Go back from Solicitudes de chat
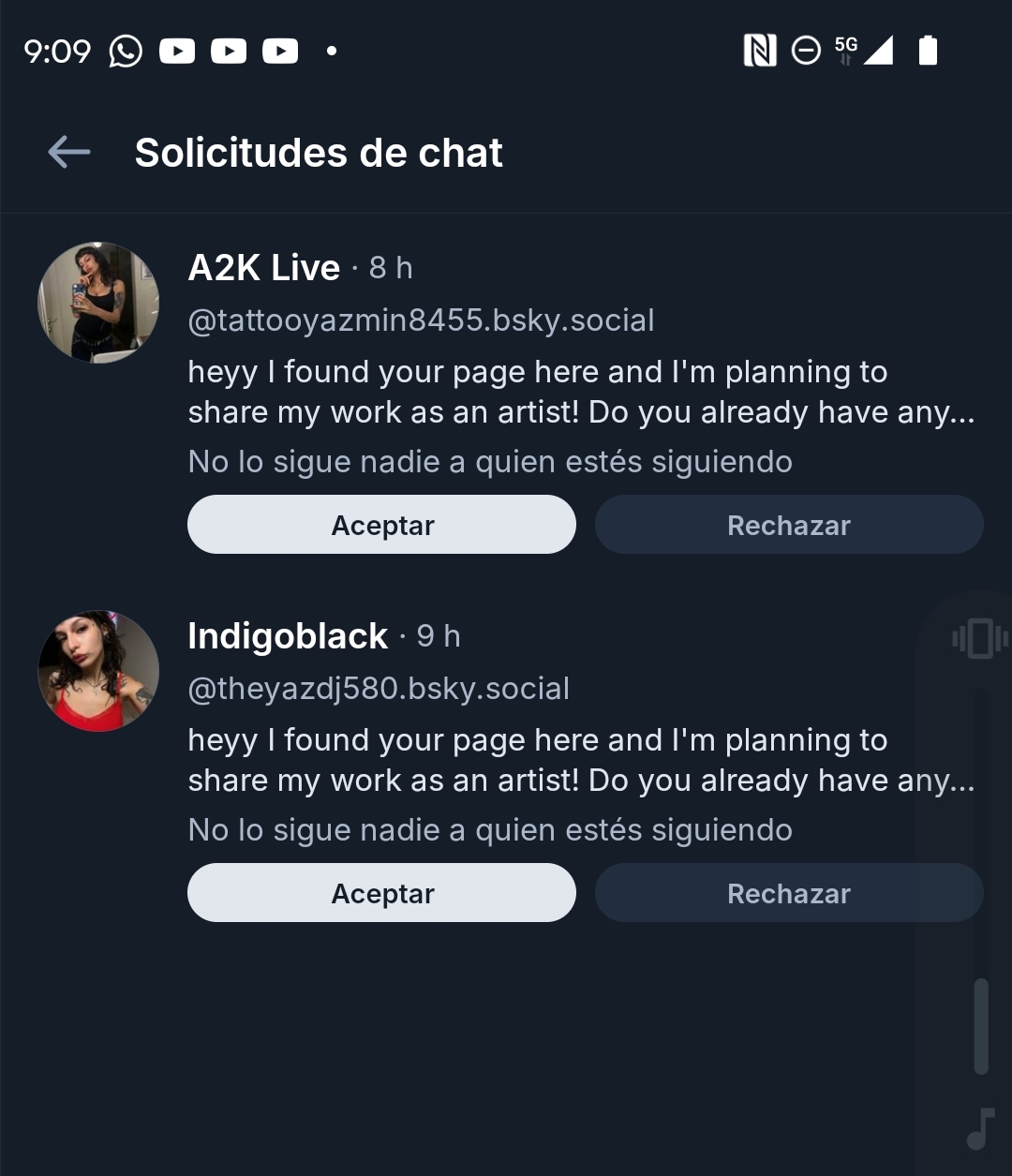The height and width of the screenshot is (1176, 1012). point(69,152)
